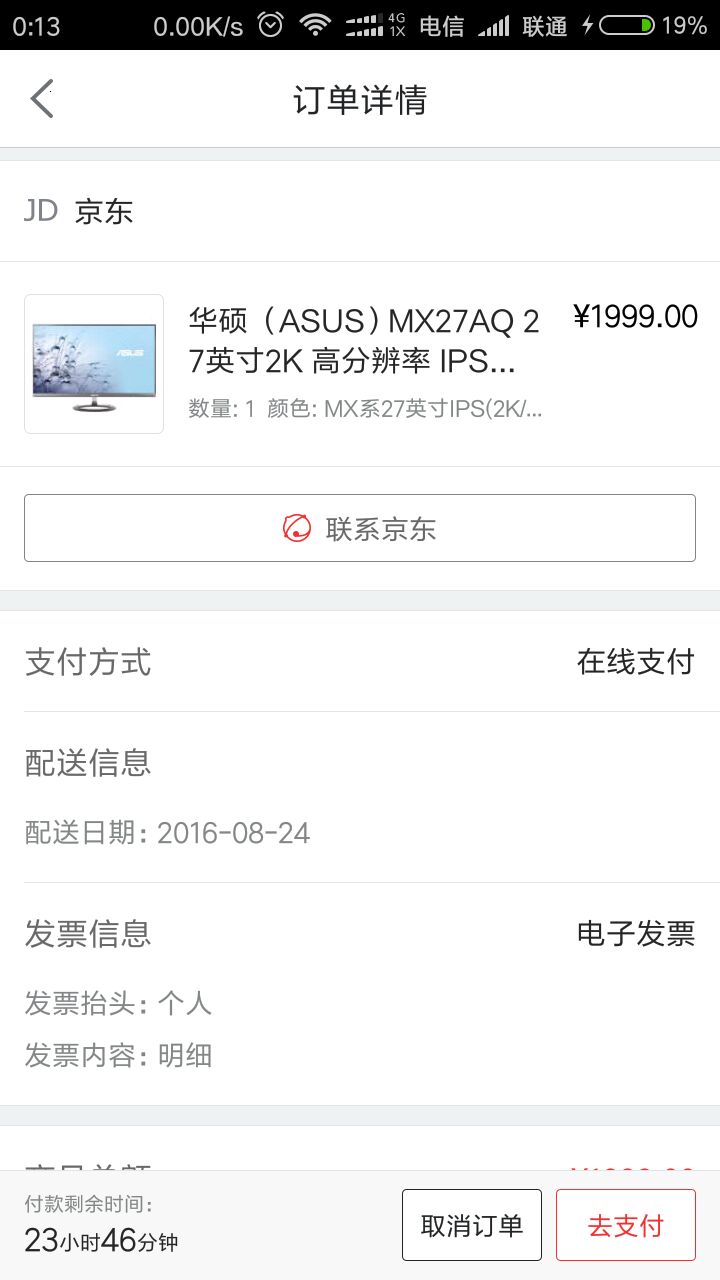Click the JD 京东 store logo

pyautogui.click(x=80, y=211)
